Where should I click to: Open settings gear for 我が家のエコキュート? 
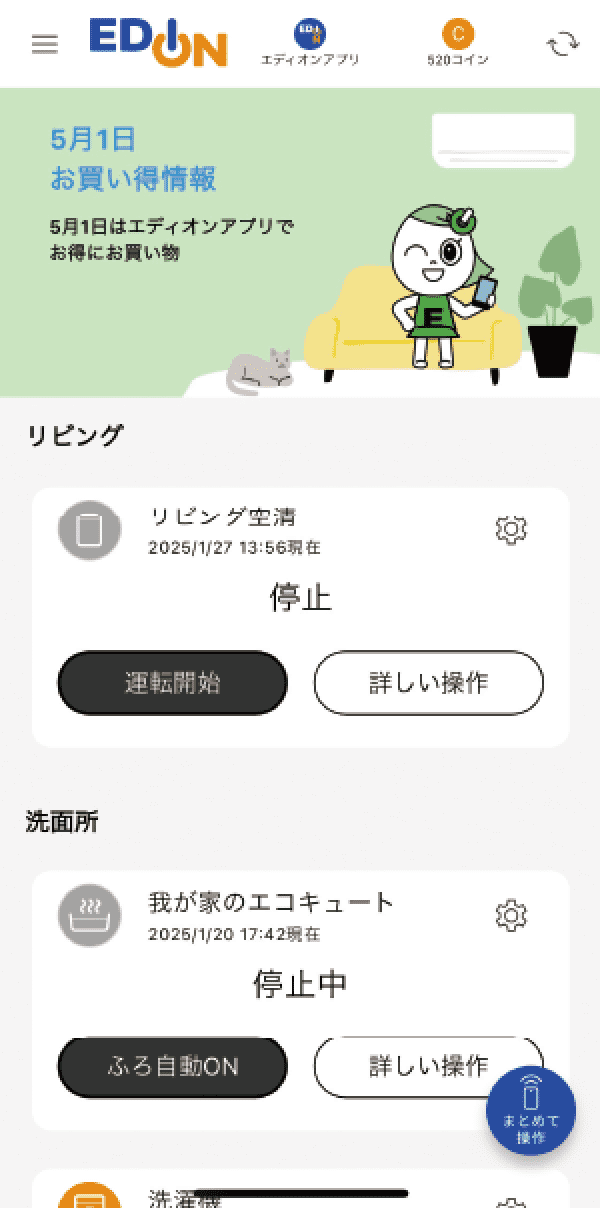[511, 915]
